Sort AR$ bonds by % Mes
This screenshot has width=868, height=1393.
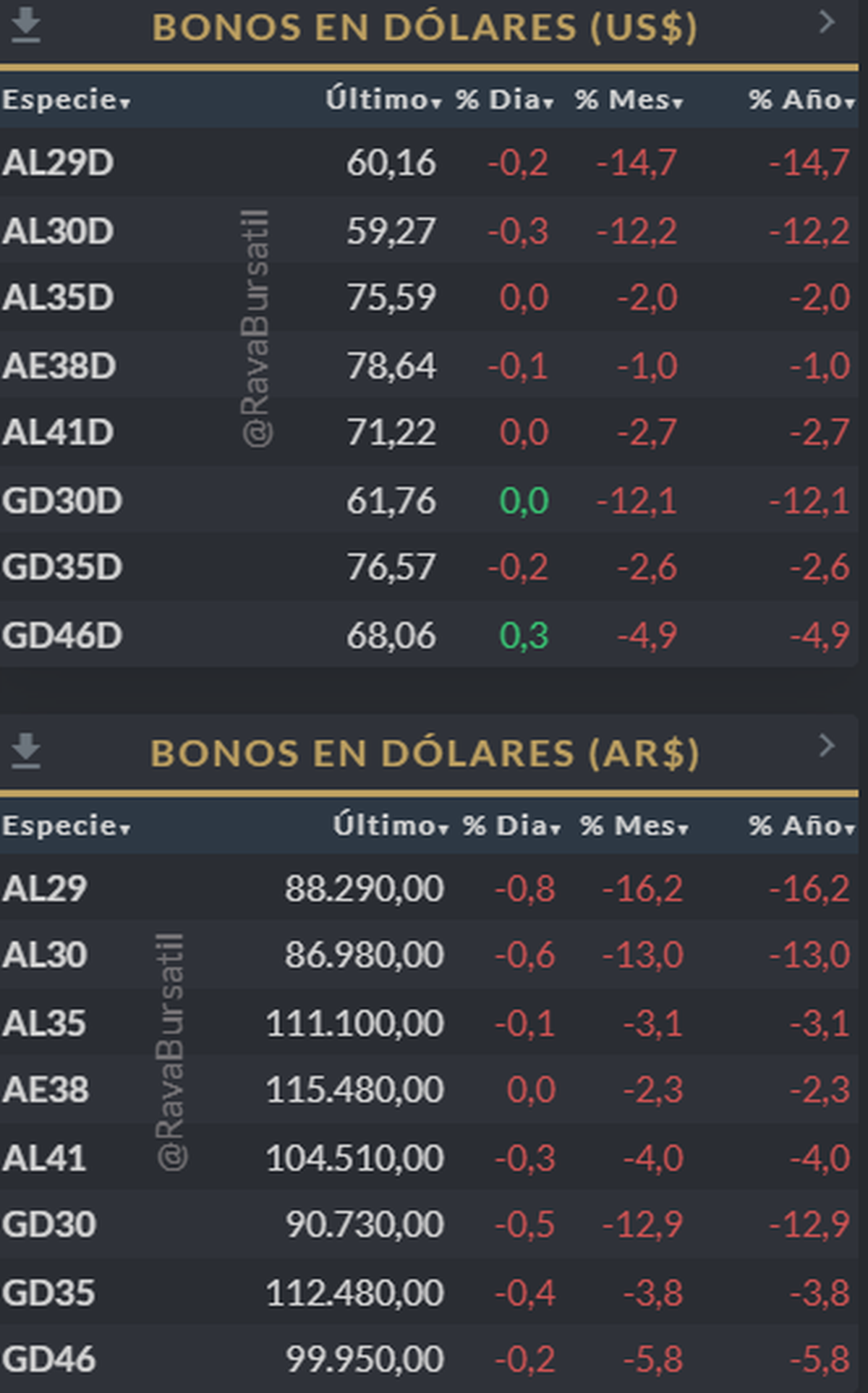634,826
